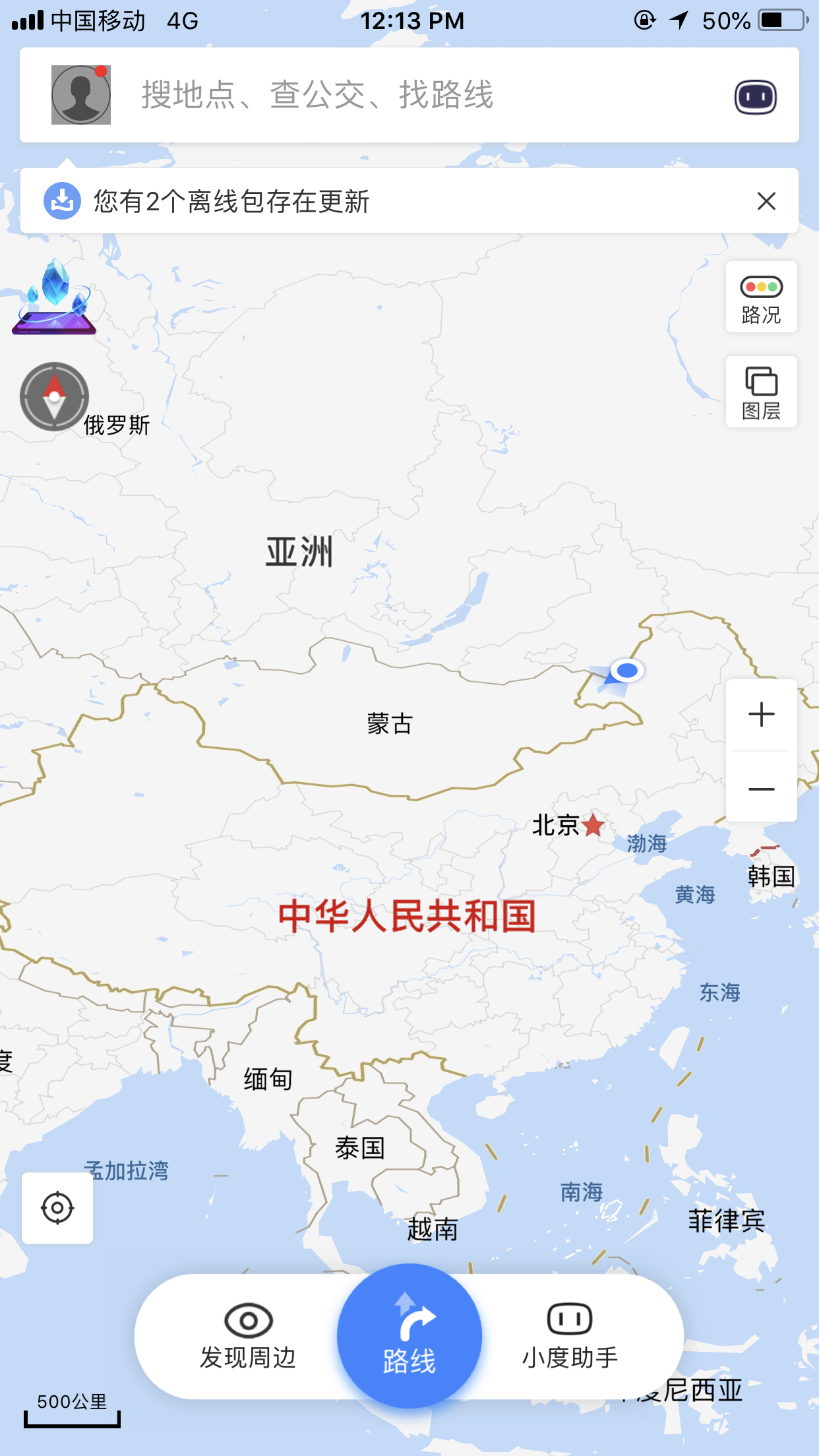Center map on my current location
The image size is (819, 1456).
pyautogui.click(x=57, y=1208)
